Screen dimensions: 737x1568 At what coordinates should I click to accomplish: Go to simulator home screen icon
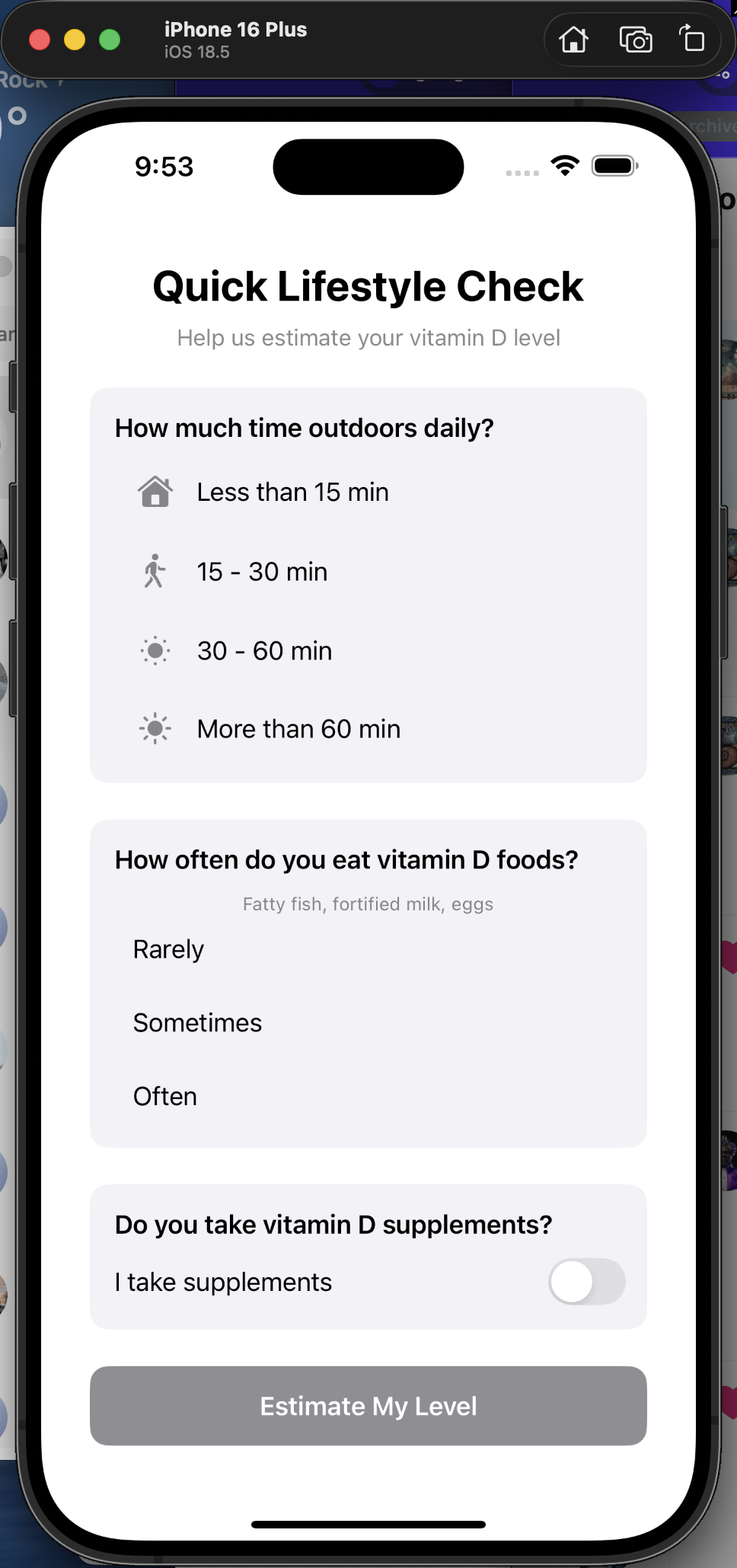(574, 40)
